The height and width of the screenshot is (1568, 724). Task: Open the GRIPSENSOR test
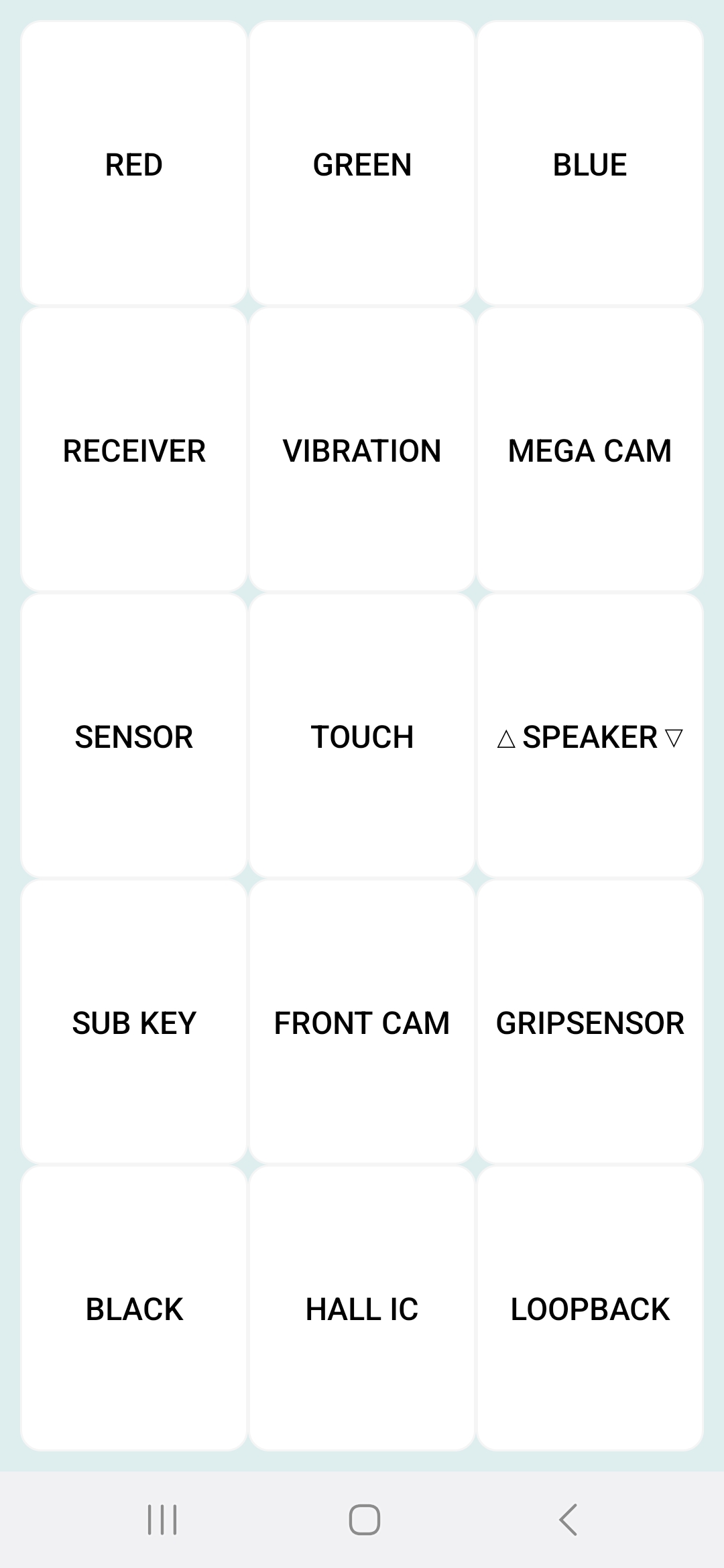pyautogui.click(x=590, y=1023)
